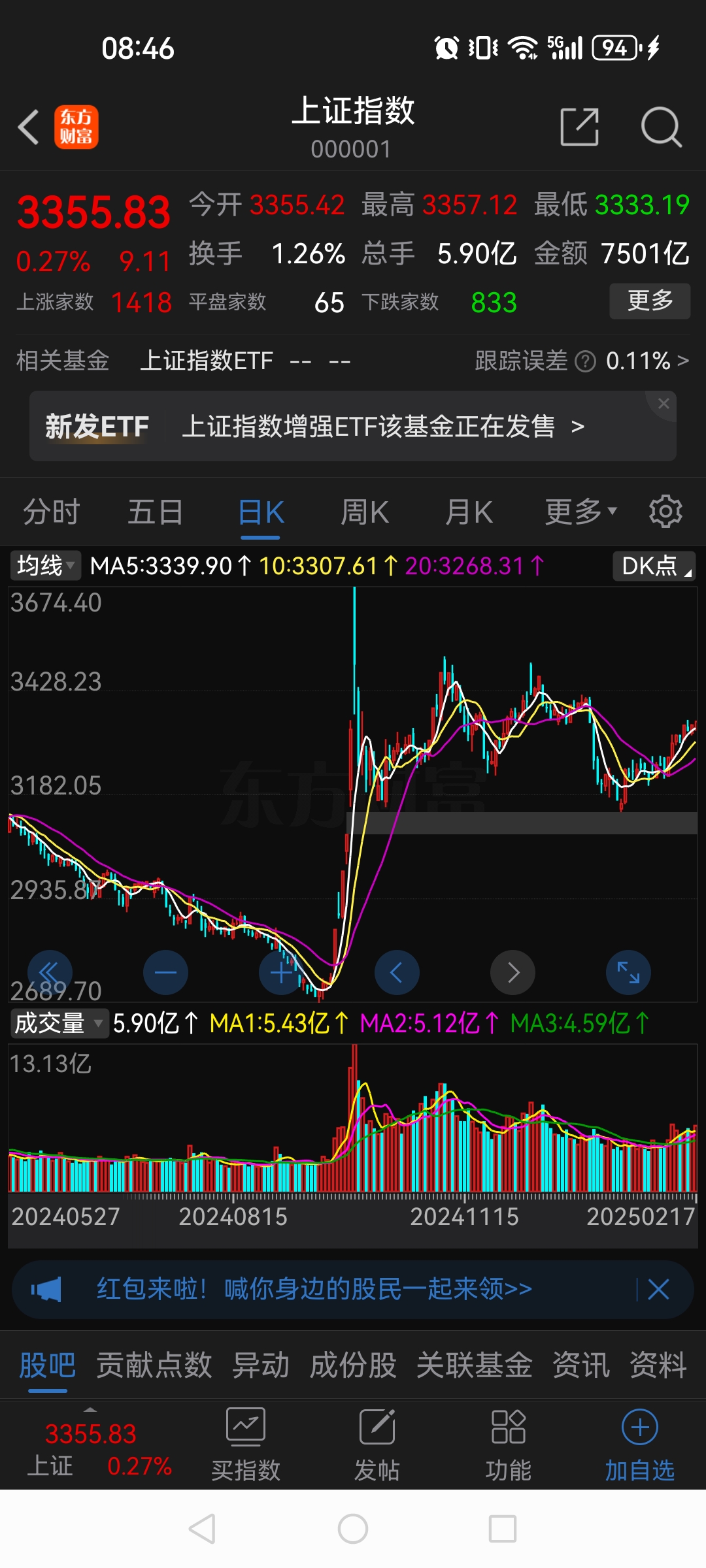Zoom out the chart using minus icon

coord(165,972)
